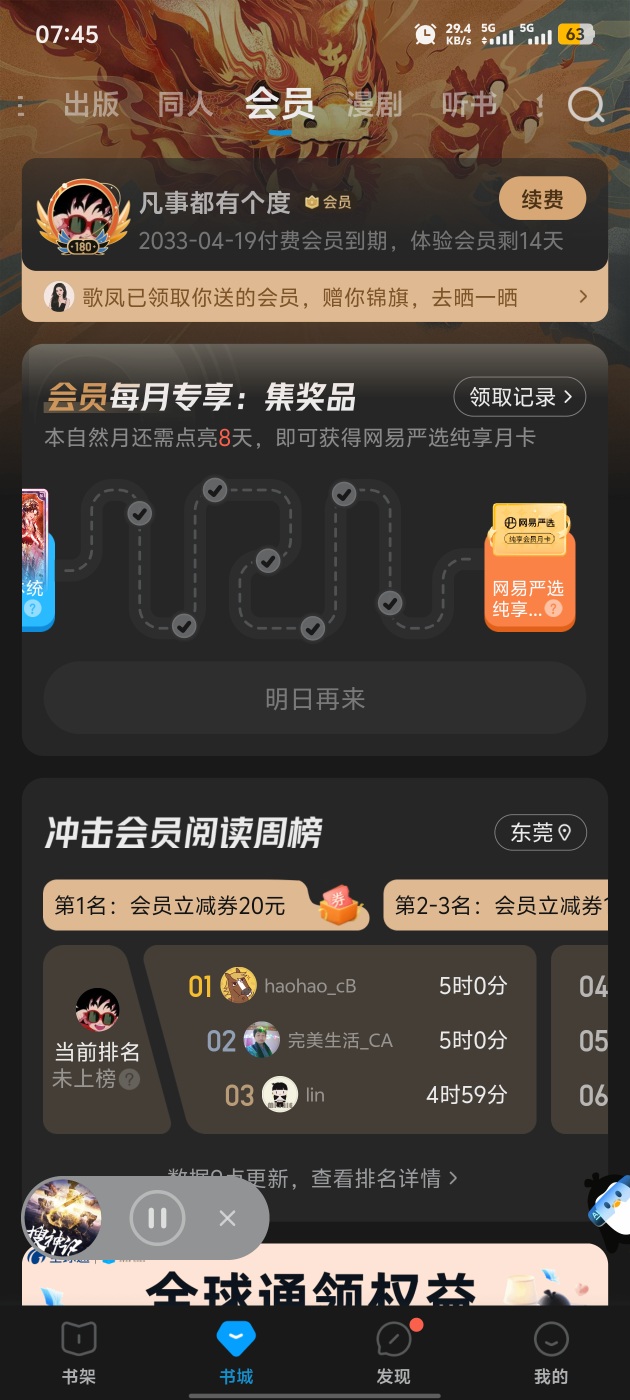630x1400 pixels.
Task: Switch to the 漫剧 tab
Action: [x=374, y=105]
